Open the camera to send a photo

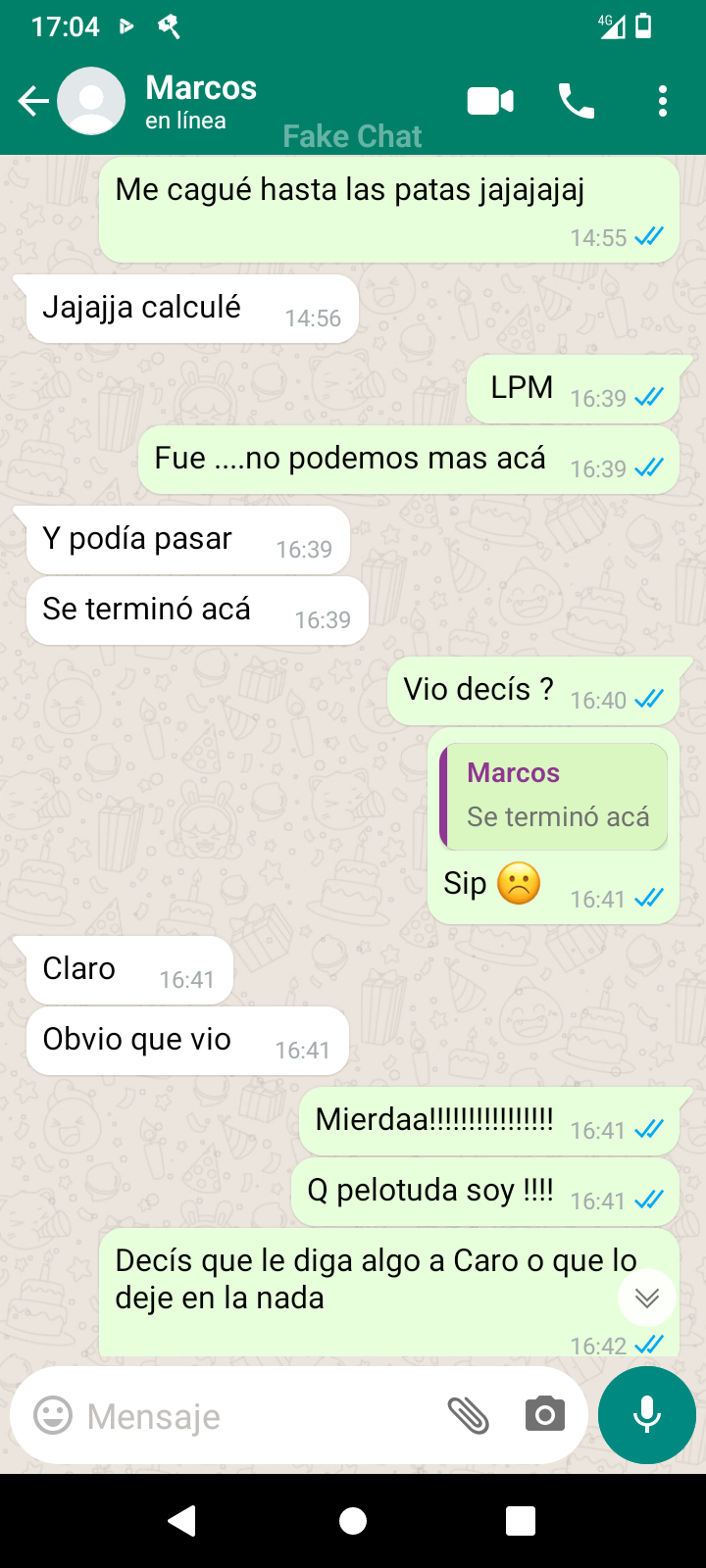tap(544, 1416)
